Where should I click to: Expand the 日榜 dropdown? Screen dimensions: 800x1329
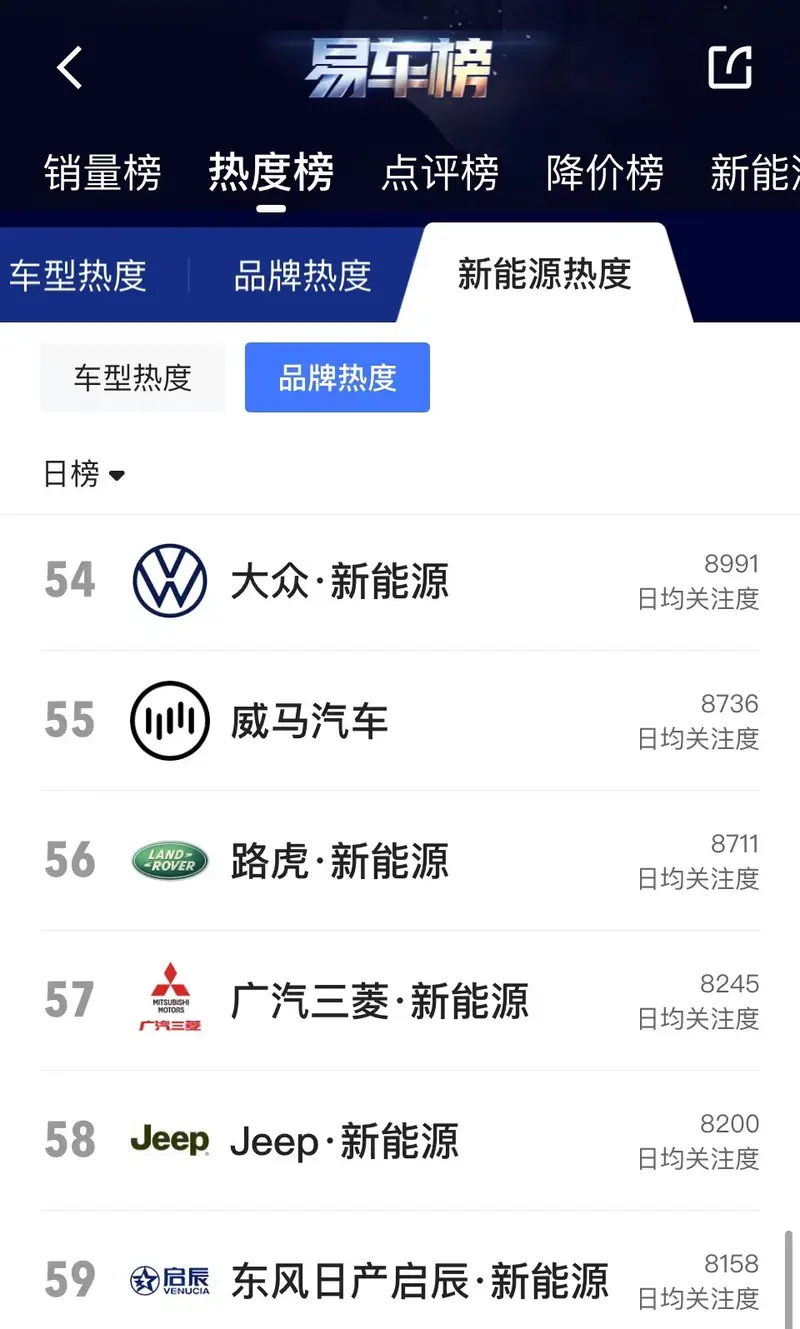tap(85, 474)
